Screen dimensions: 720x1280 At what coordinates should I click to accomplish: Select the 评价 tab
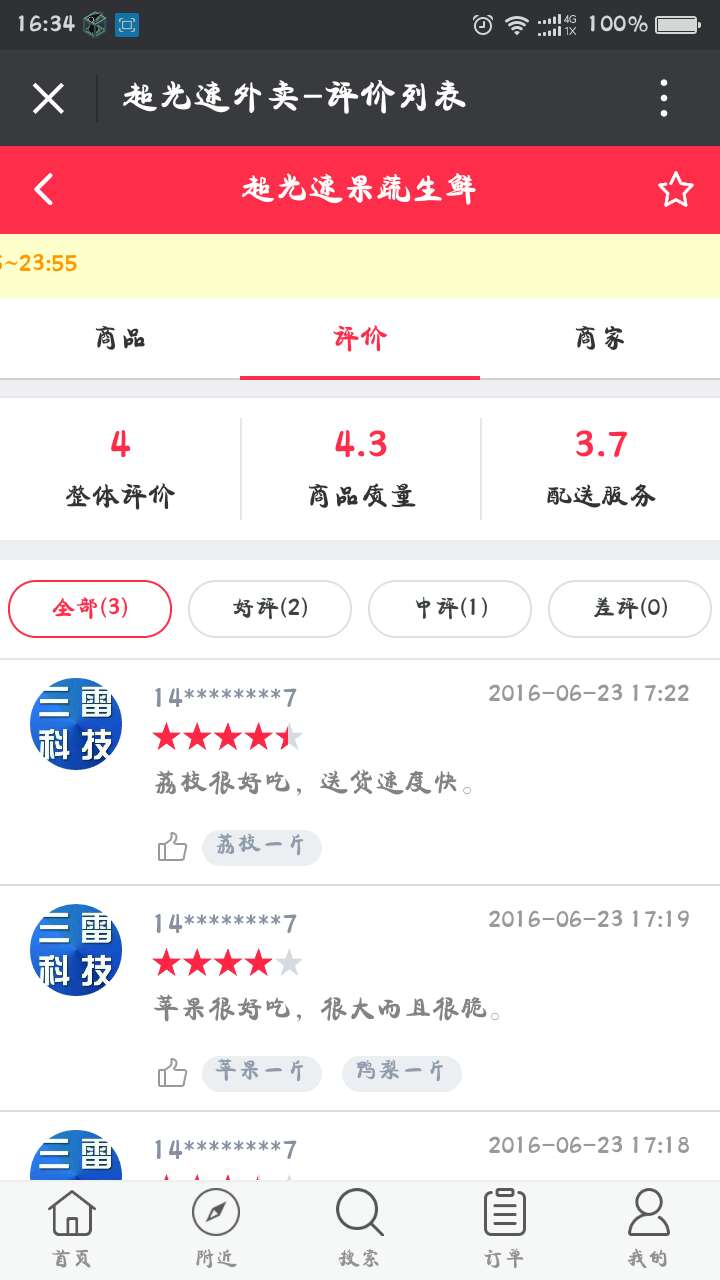coord(360,338)
